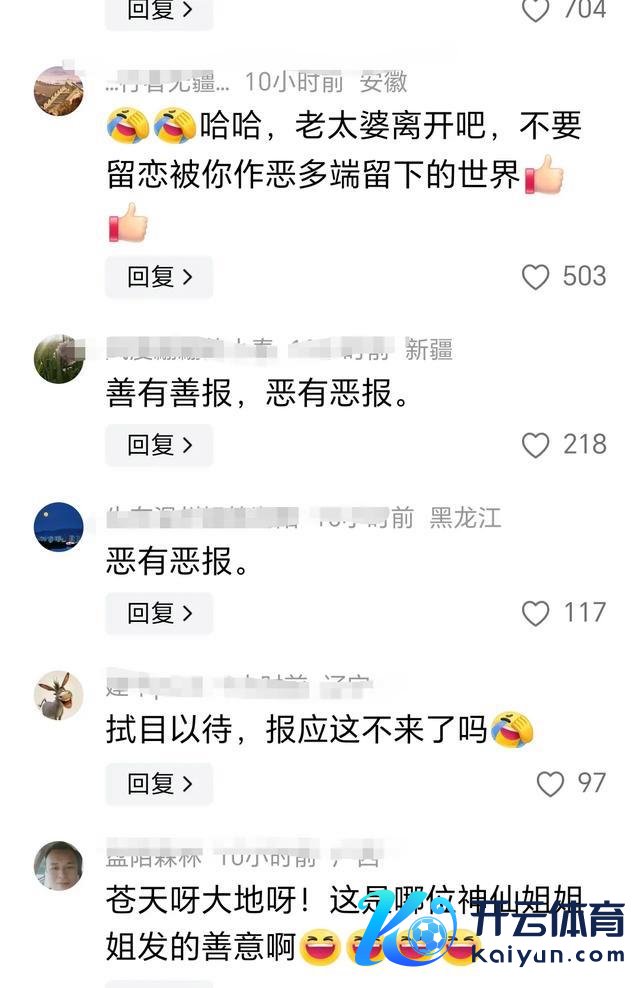Like the 拭目以待 comment with 97 likes
Screen dimensions: 640x988
pos(550,784)
